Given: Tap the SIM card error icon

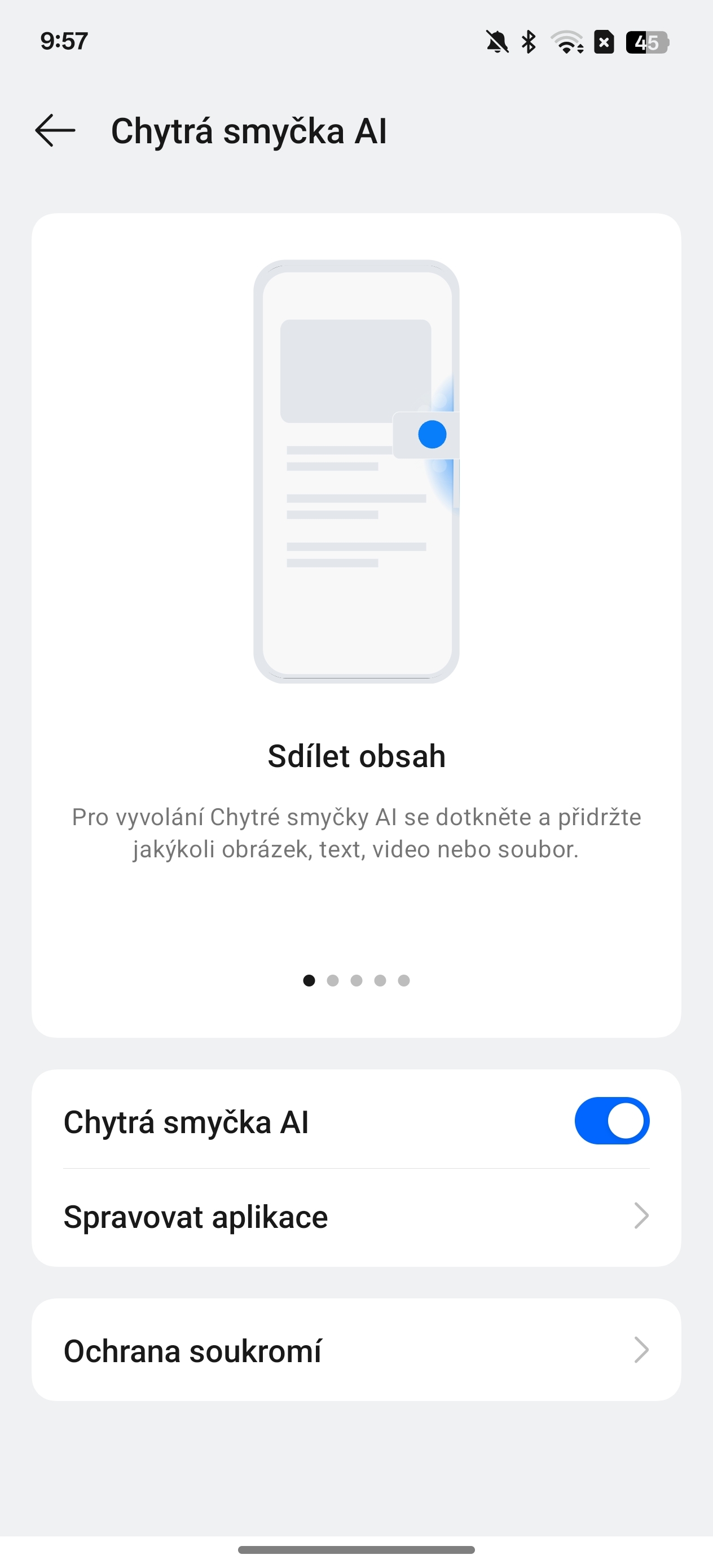Looking at the screenshot, I should point(604,41).
